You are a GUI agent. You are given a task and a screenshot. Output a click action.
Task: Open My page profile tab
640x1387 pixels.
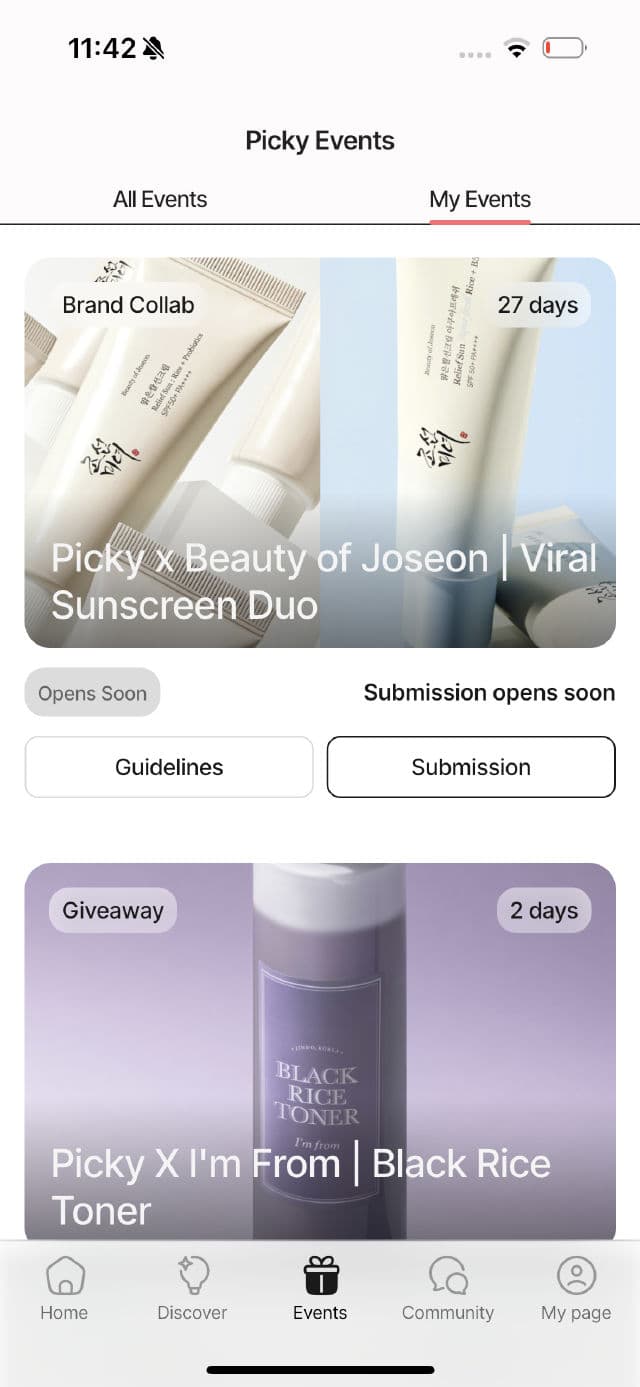pyautogui.click(x=576, y=1290)
